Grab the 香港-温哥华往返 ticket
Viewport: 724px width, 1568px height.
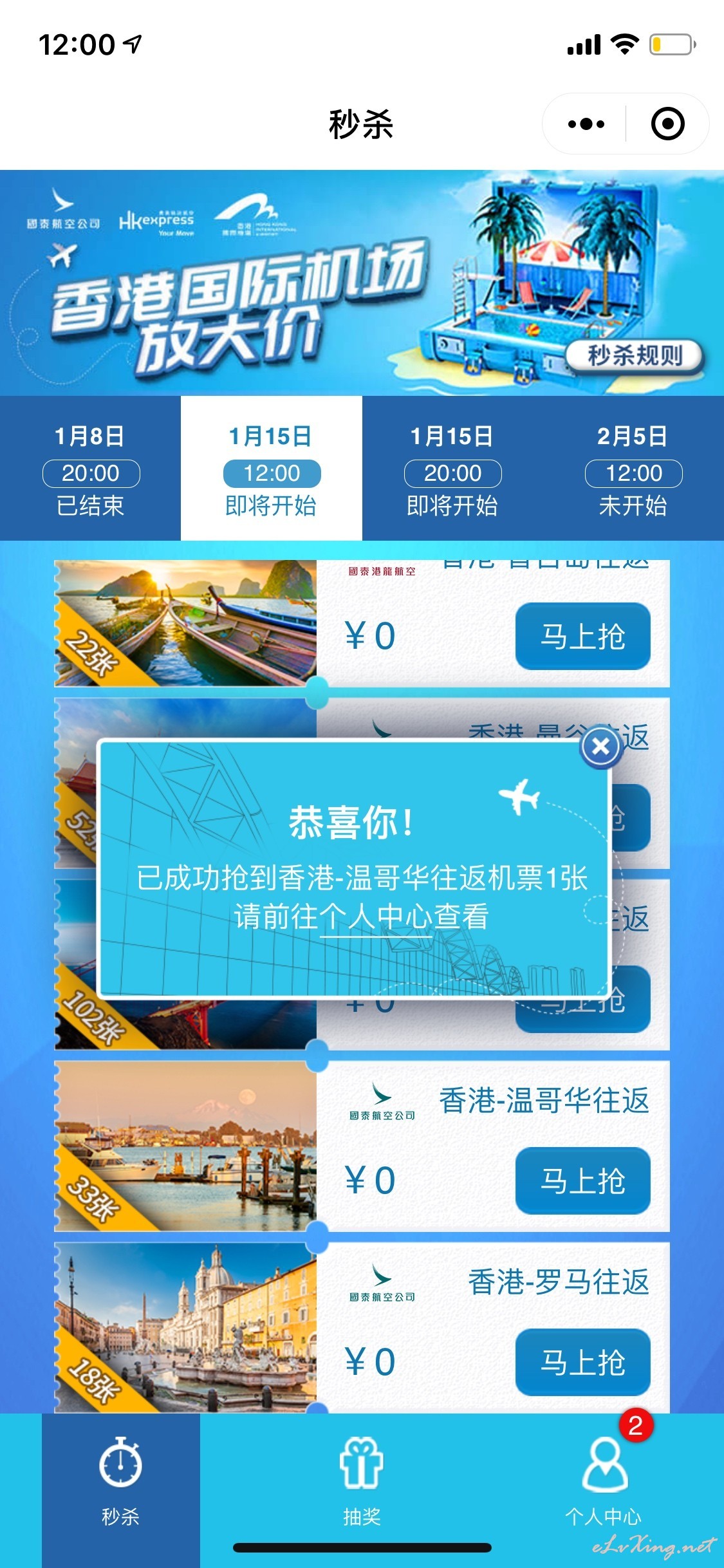point(583,1181)
